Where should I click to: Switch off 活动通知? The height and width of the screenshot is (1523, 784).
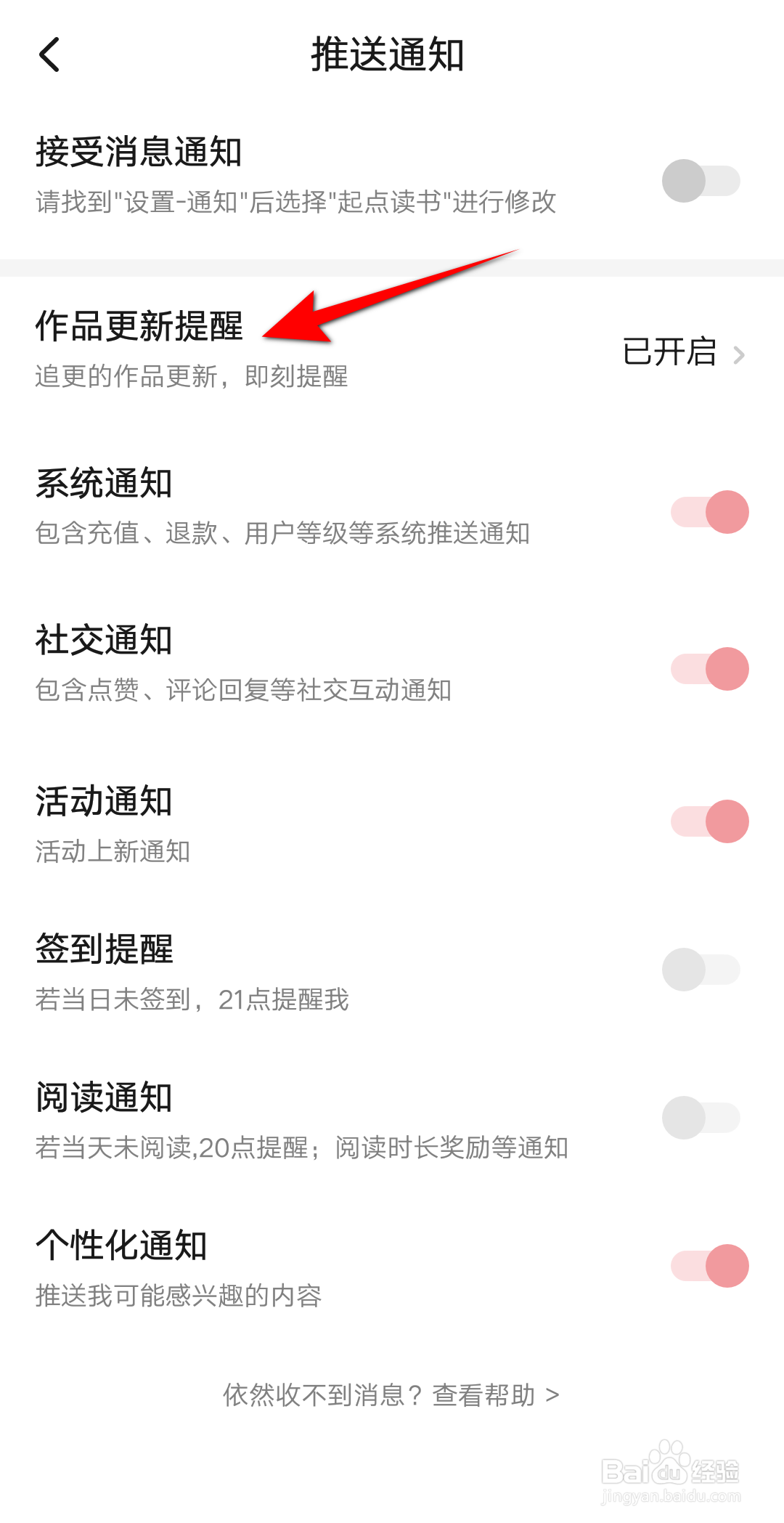tap(709, 821)
